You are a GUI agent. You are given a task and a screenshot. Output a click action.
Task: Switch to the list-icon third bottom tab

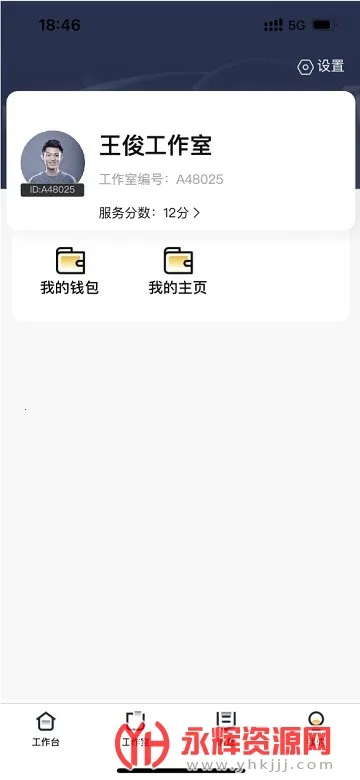(226, 729)
